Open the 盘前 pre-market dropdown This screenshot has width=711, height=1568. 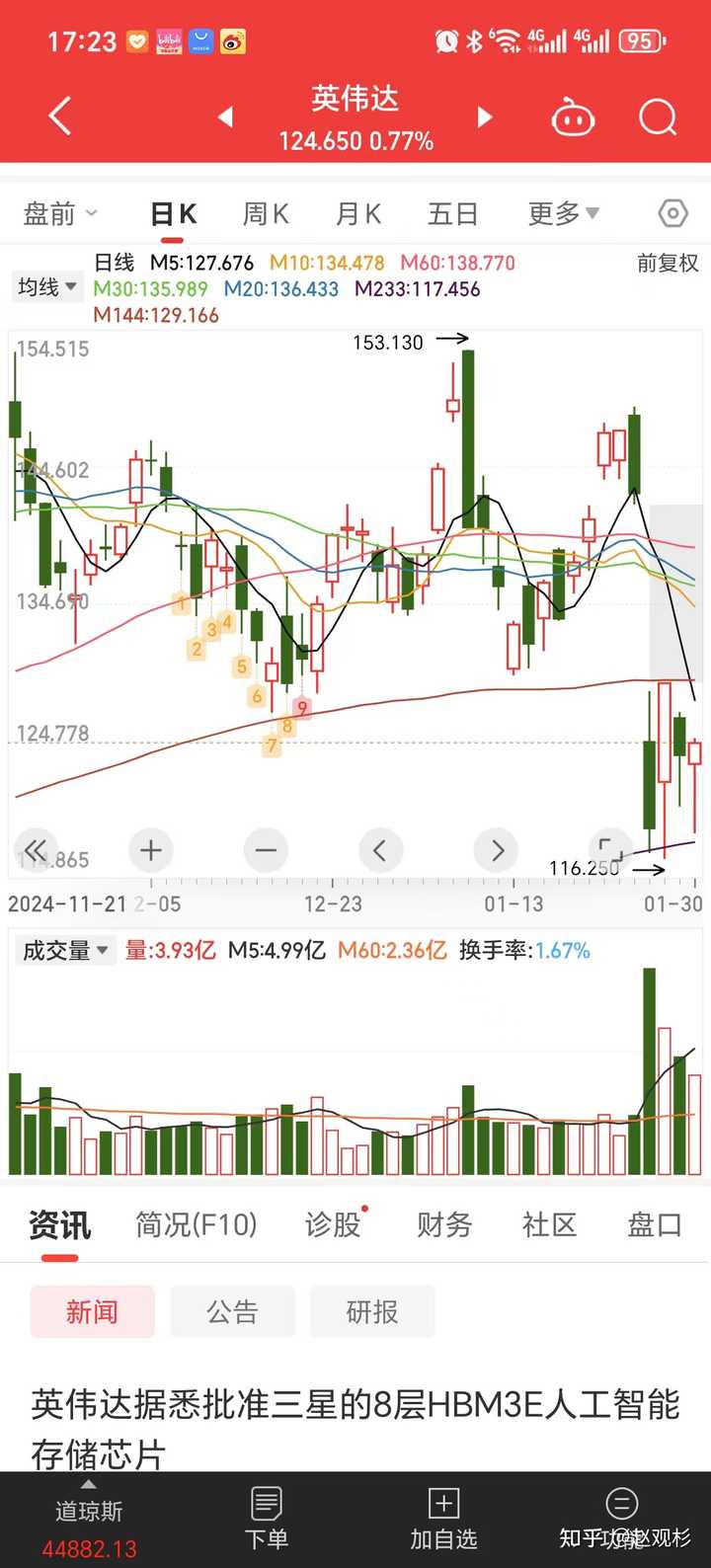point(59,212)
